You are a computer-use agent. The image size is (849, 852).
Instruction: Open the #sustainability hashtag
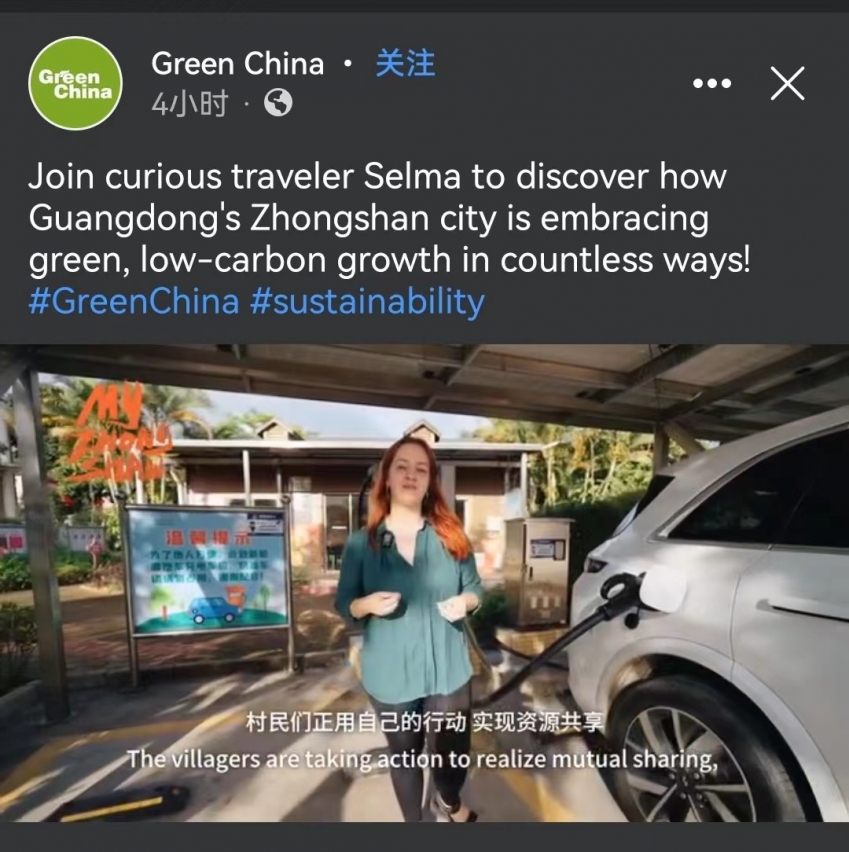point(367,301)
